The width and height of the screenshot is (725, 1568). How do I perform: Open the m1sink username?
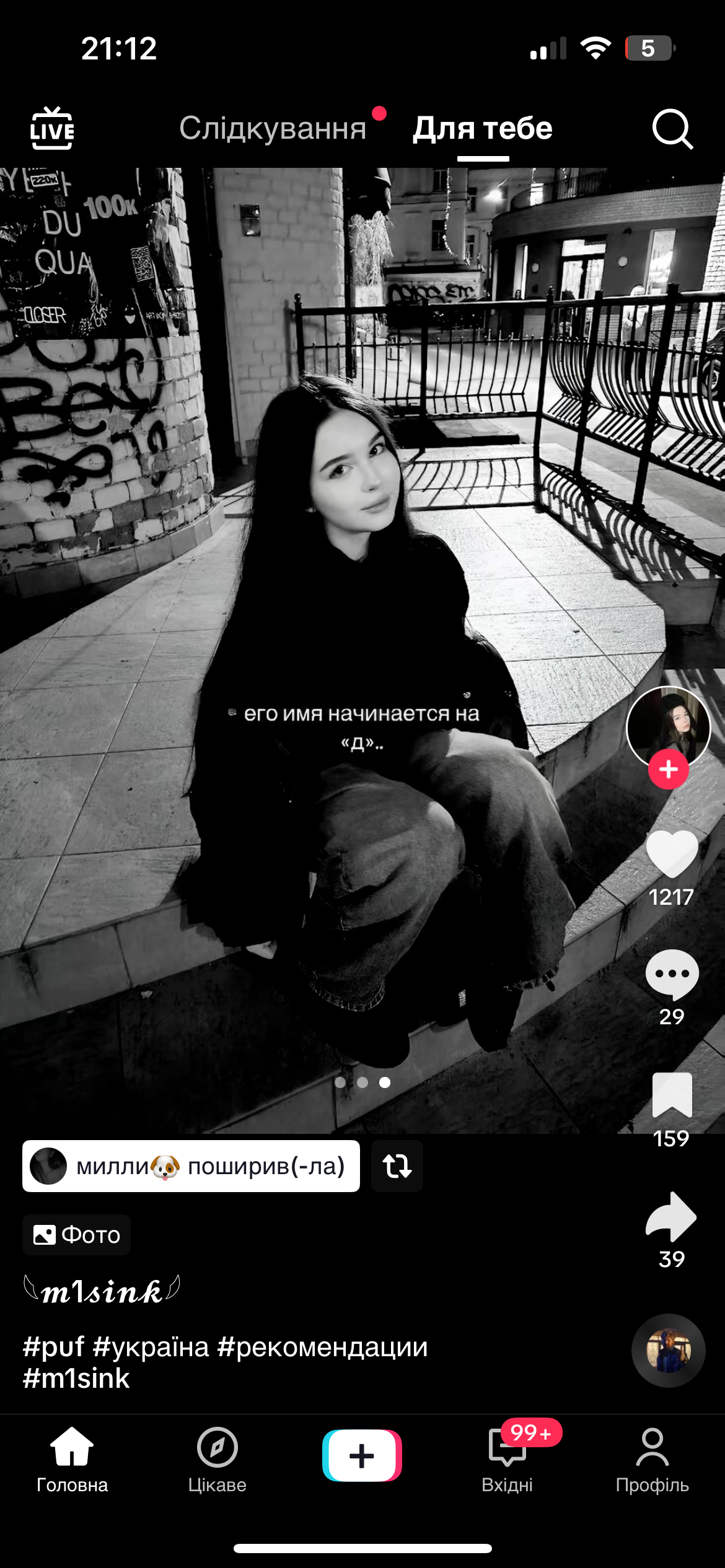coord(102,1291)
